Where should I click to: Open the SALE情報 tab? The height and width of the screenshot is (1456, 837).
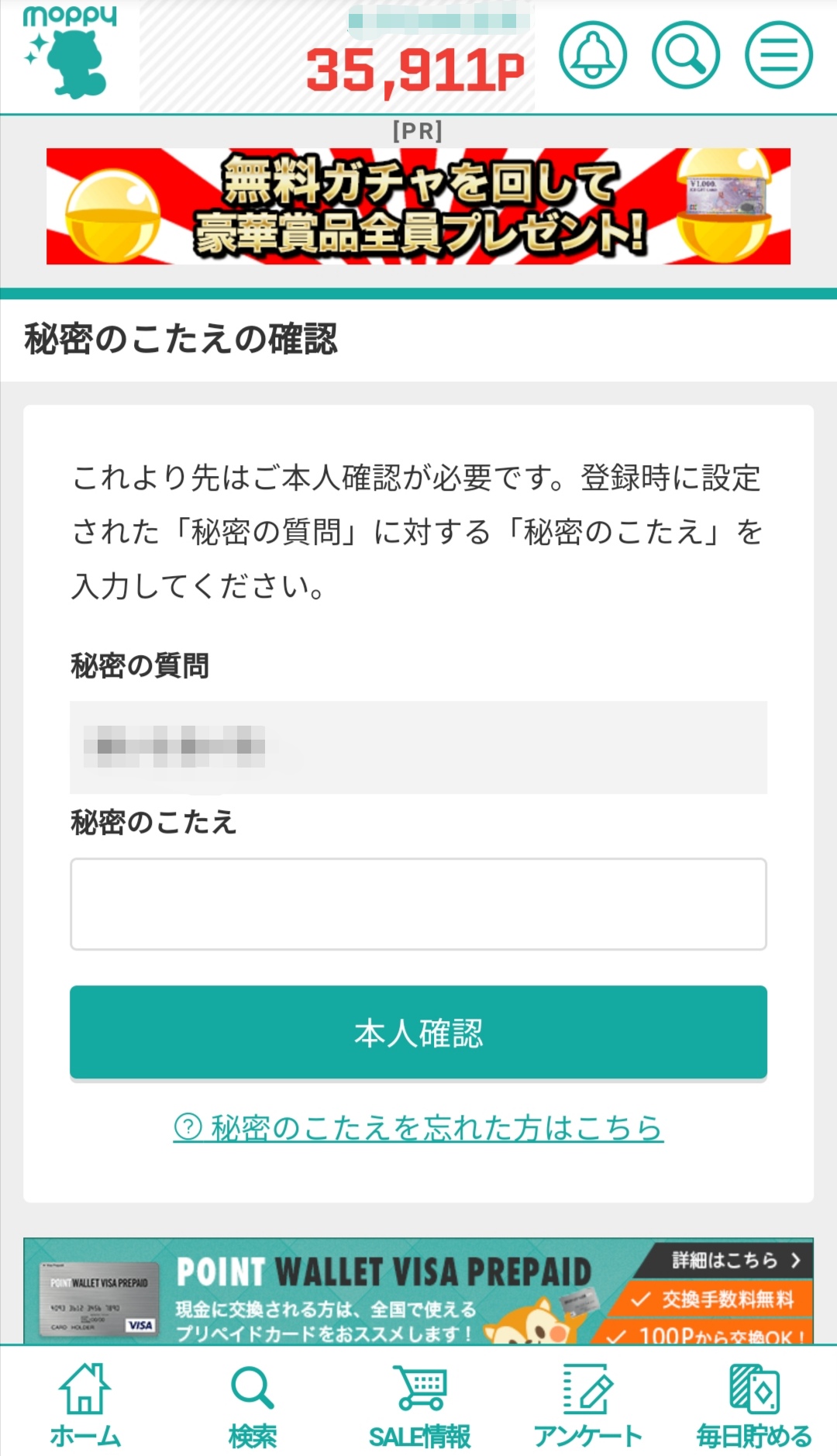419,1405
